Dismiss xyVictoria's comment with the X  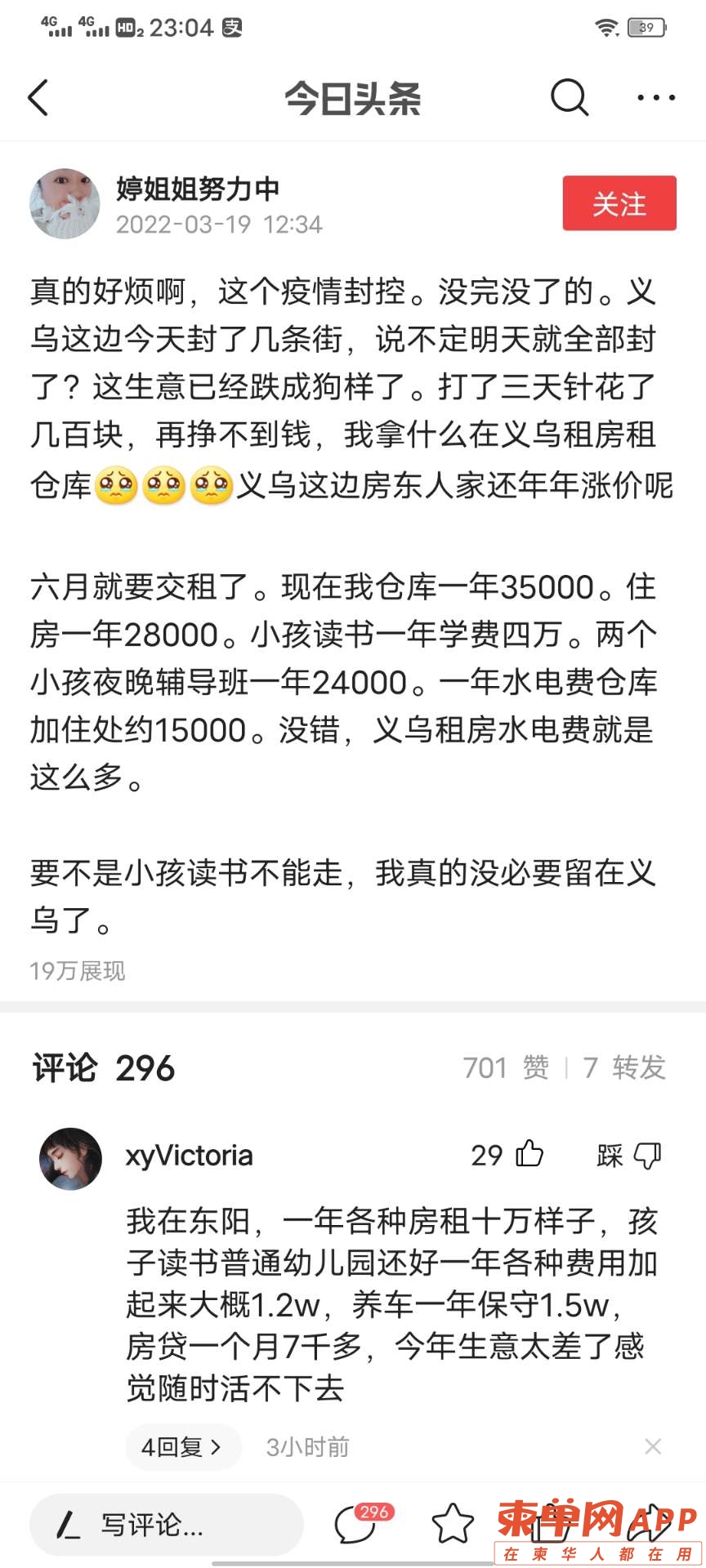click(652, 1447)
